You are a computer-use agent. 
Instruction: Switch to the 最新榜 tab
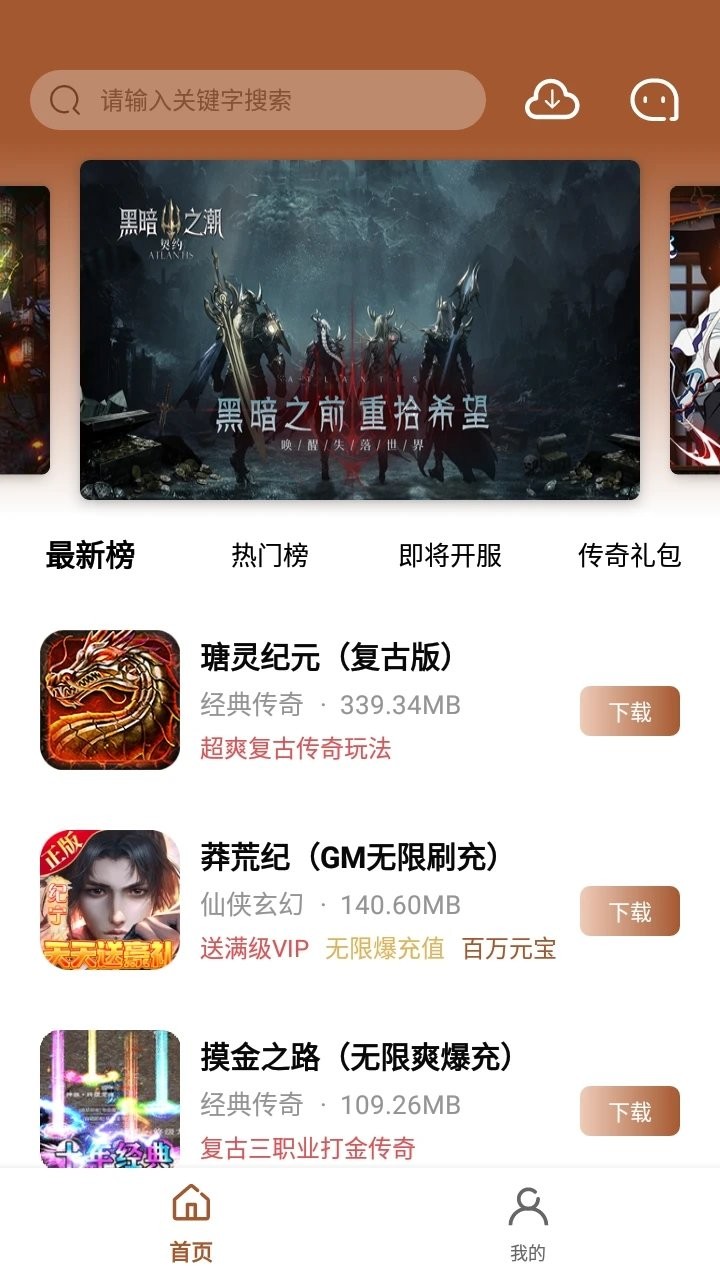point(90,555)
